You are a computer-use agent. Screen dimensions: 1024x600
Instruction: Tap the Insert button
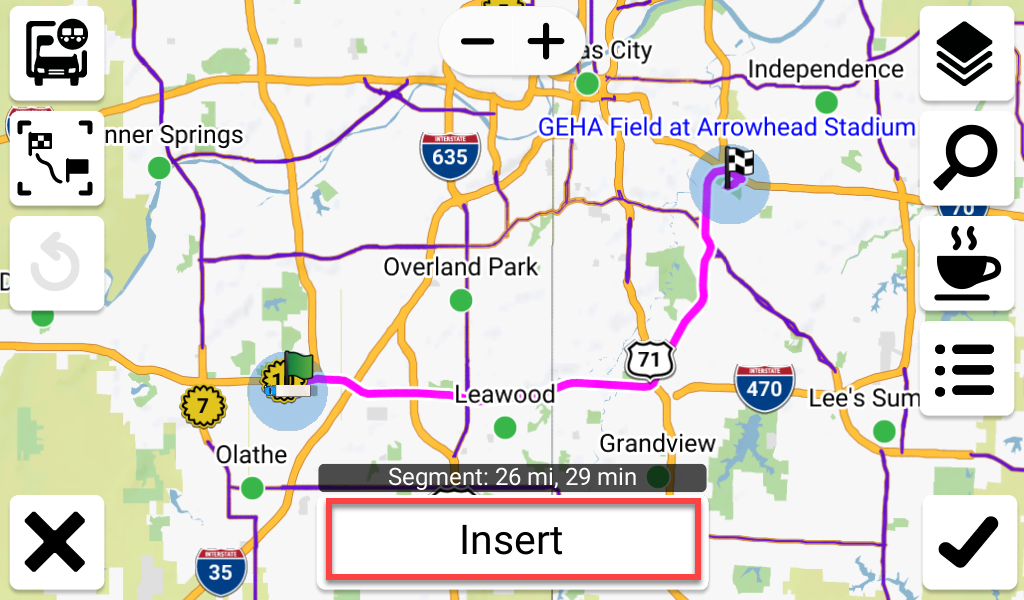[x=512, y=540]
